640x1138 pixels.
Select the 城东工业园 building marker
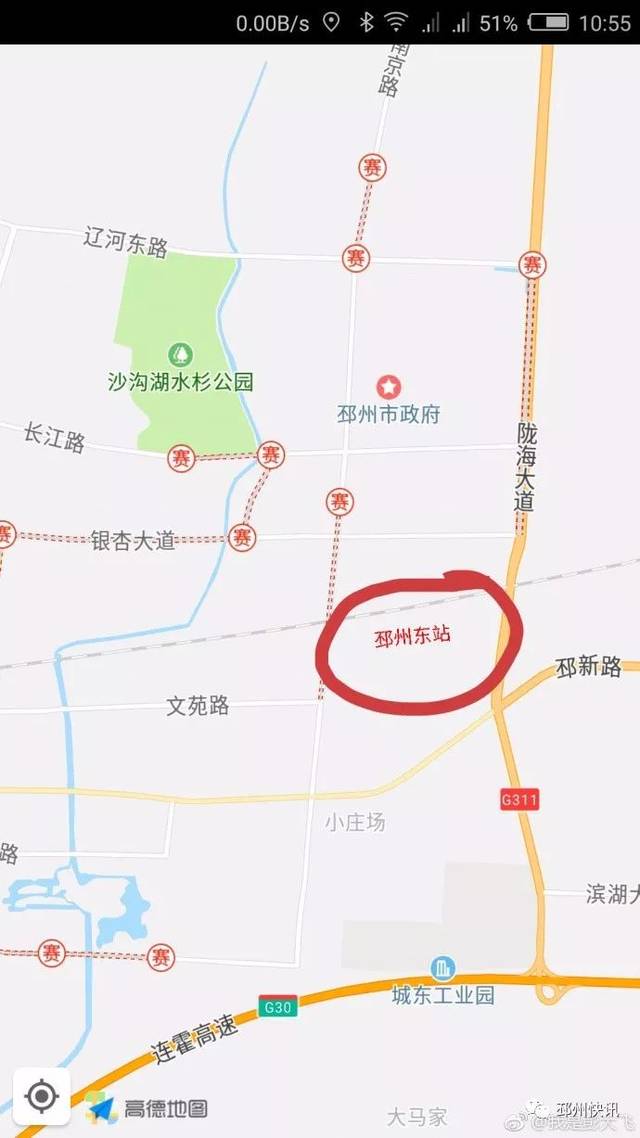[x=443, y=968]
